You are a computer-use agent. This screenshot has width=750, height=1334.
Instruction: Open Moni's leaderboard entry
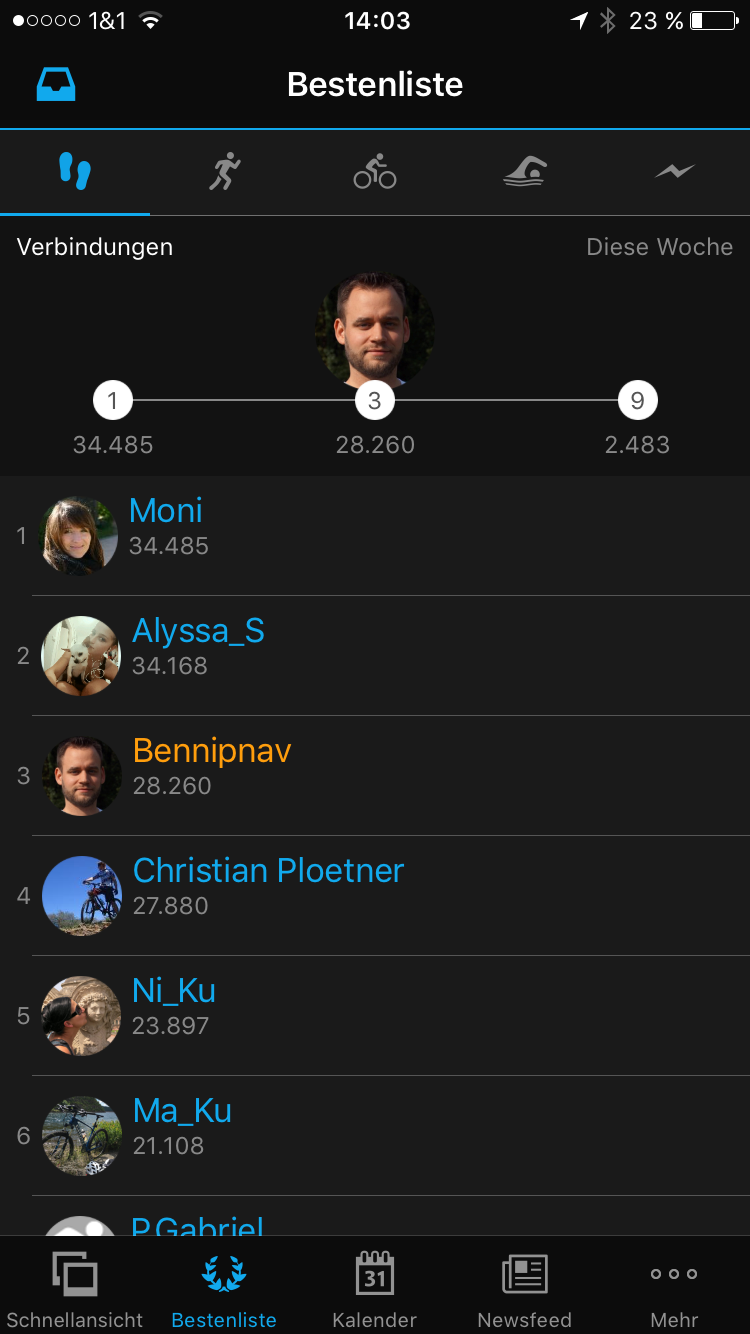375,536
